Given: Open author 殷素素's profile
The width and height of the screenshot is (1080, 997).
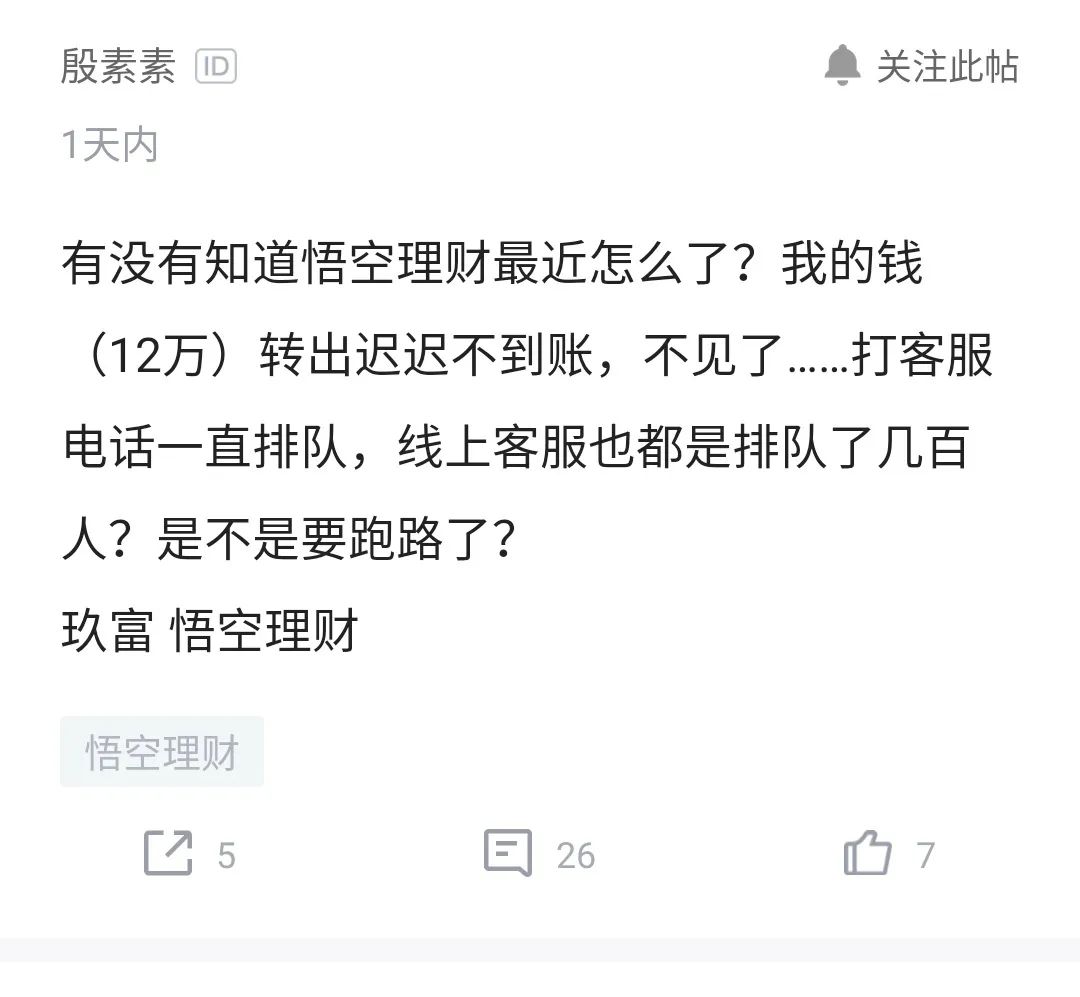Looking at the screenshot, I should pyautogui.click(x=118, y=67).
